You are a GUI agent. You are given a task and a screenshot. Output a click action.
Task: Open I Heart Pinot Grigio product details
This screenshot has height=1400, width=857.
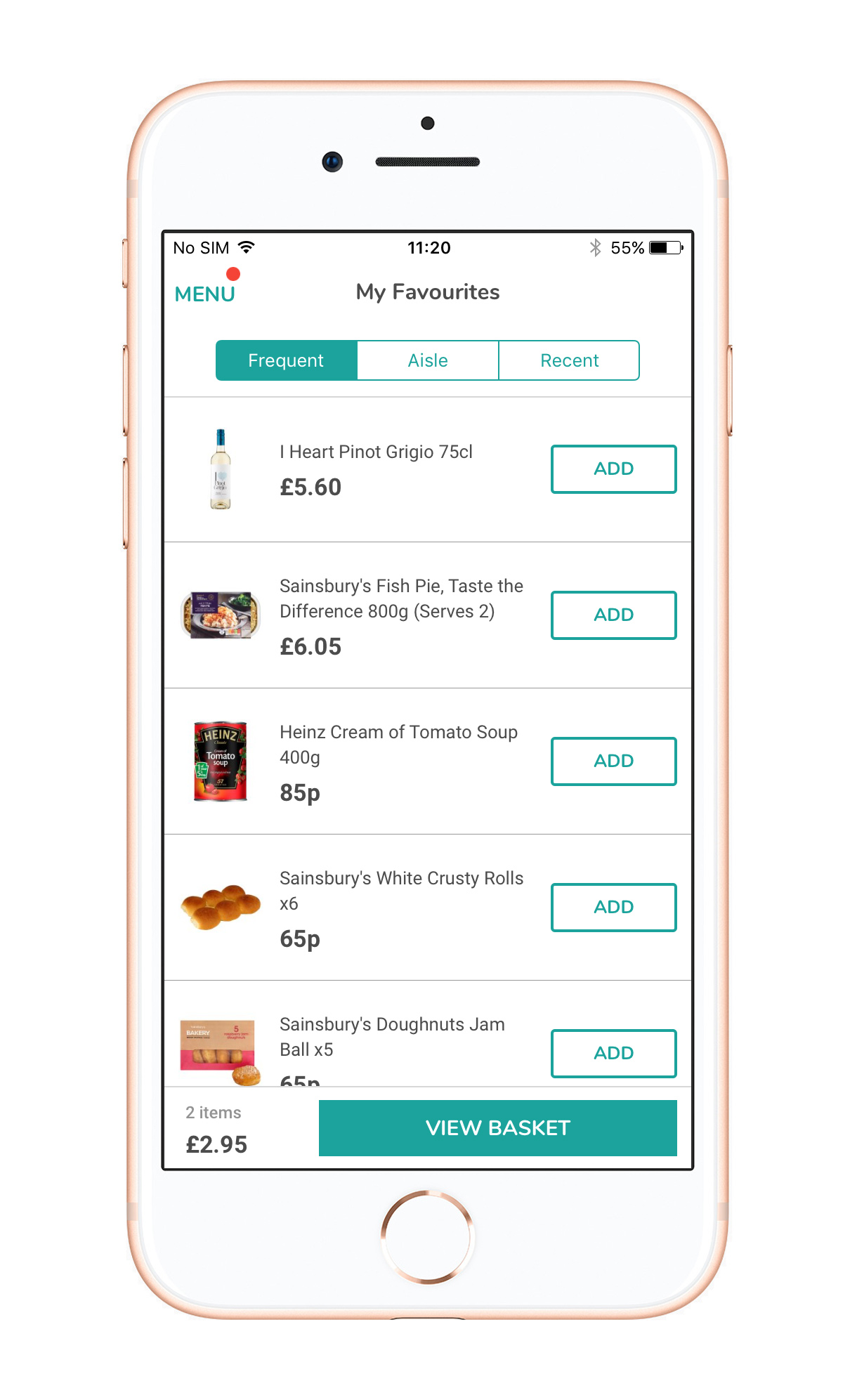pyautogui.click(x=376, y=452)
